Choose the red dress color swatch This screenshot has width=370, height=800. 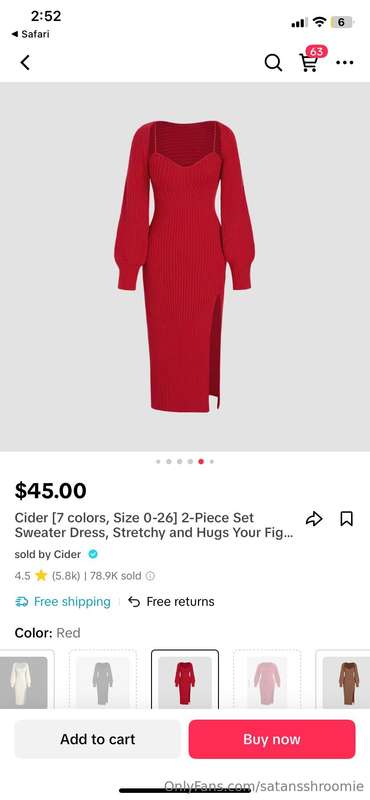[185, 680]
